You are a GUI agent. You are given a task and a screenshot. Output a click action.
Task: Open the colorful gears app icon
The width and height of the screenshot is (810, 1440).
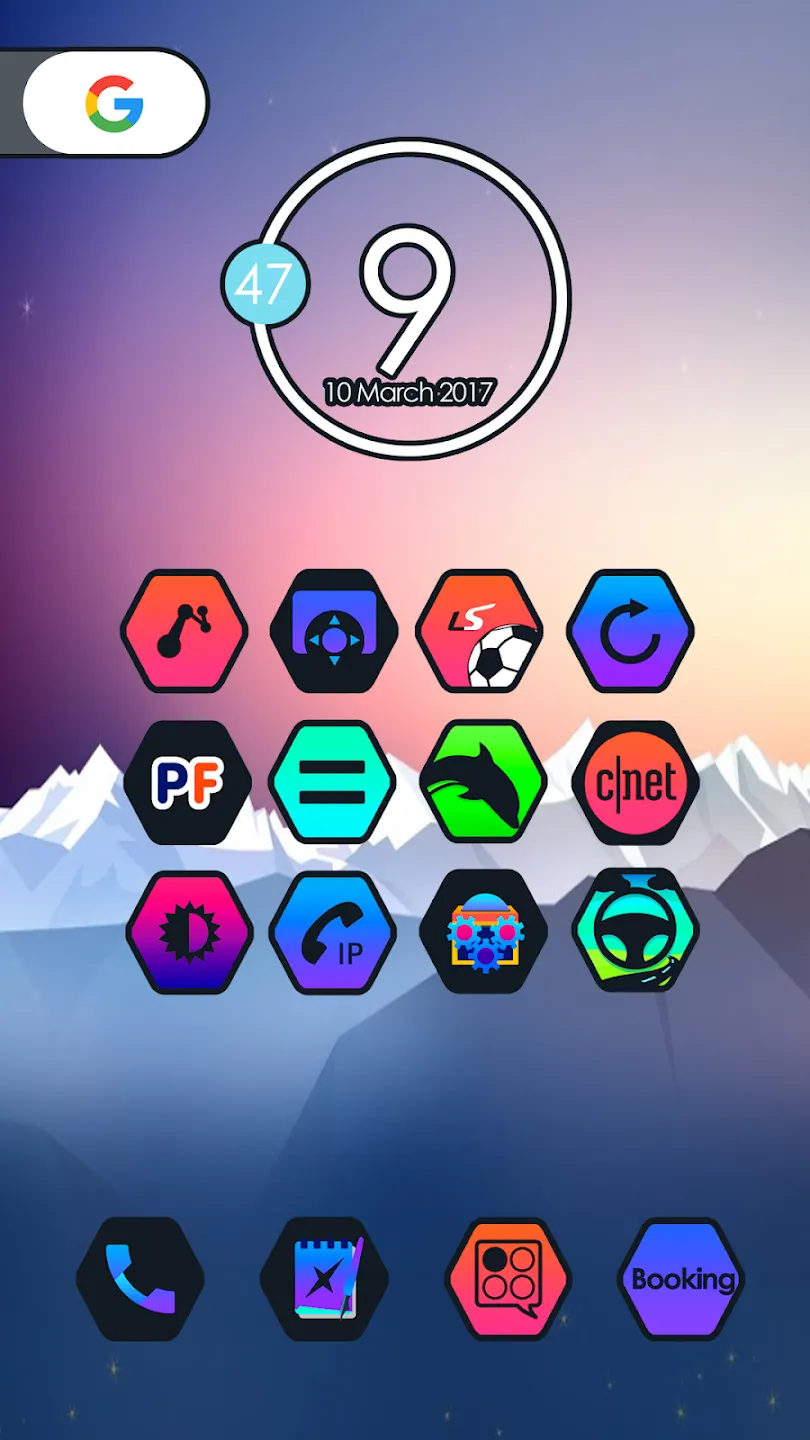[484, 932]
